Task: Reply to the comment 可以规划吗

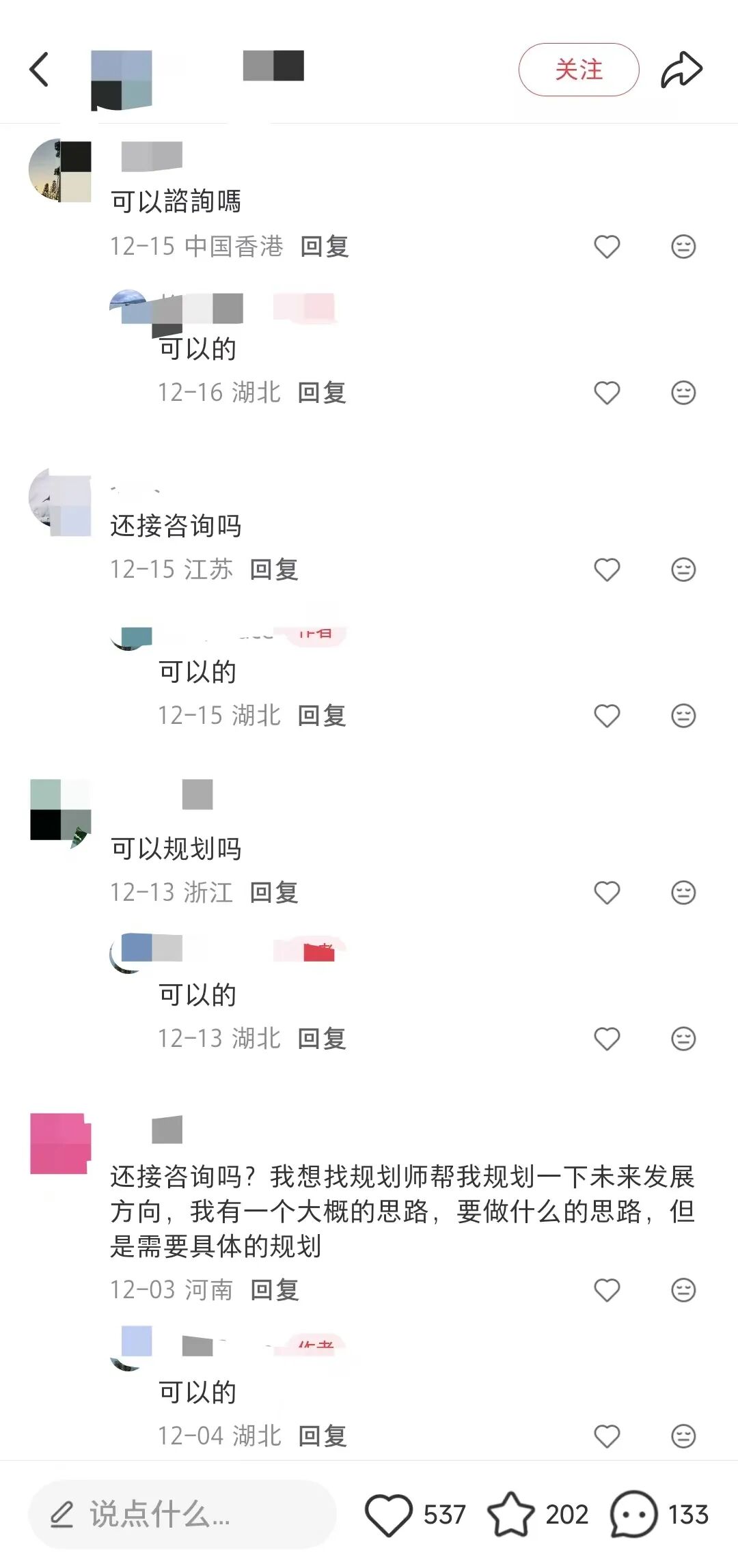Action: coord(274,893)
